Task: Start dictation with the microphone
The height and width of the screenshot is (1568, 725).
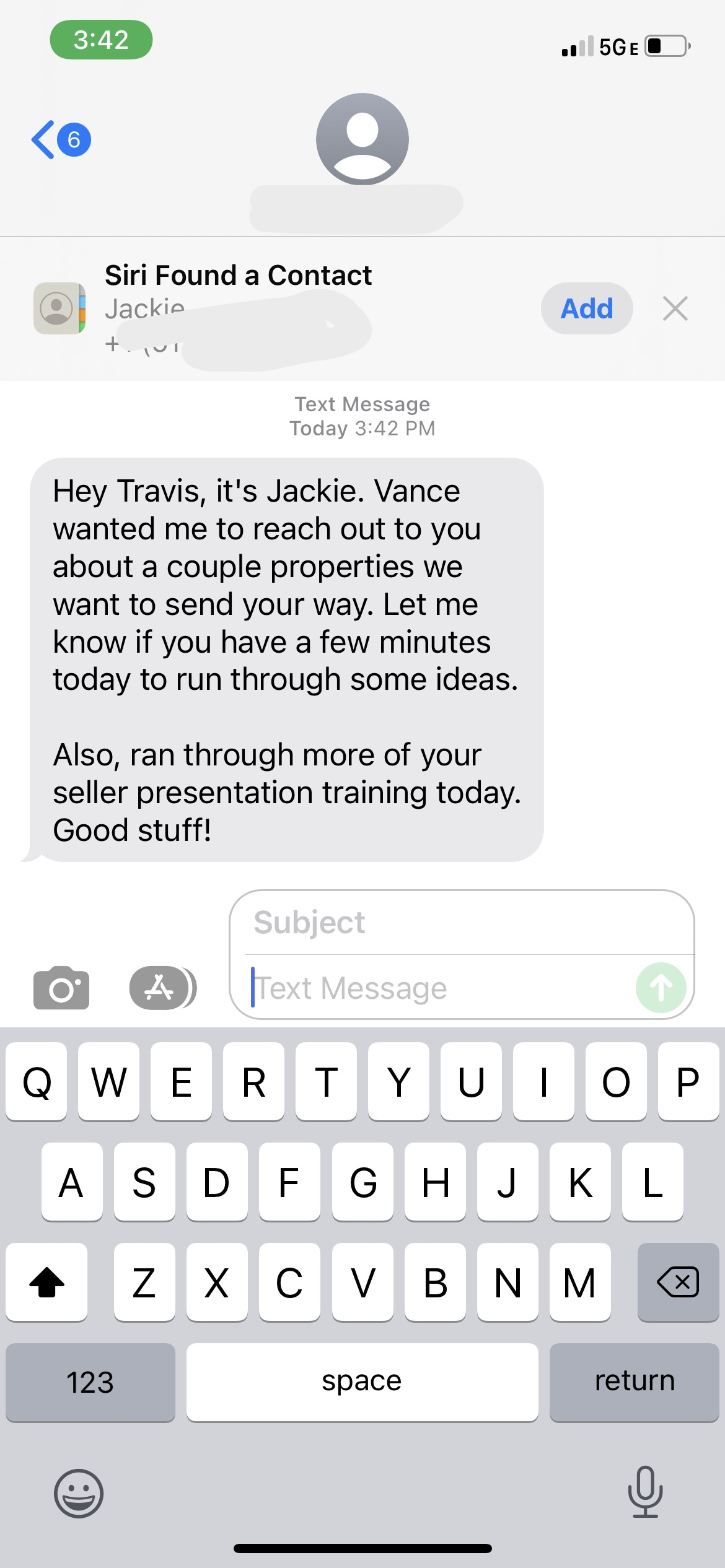Action: click(x=645, y=1492)
